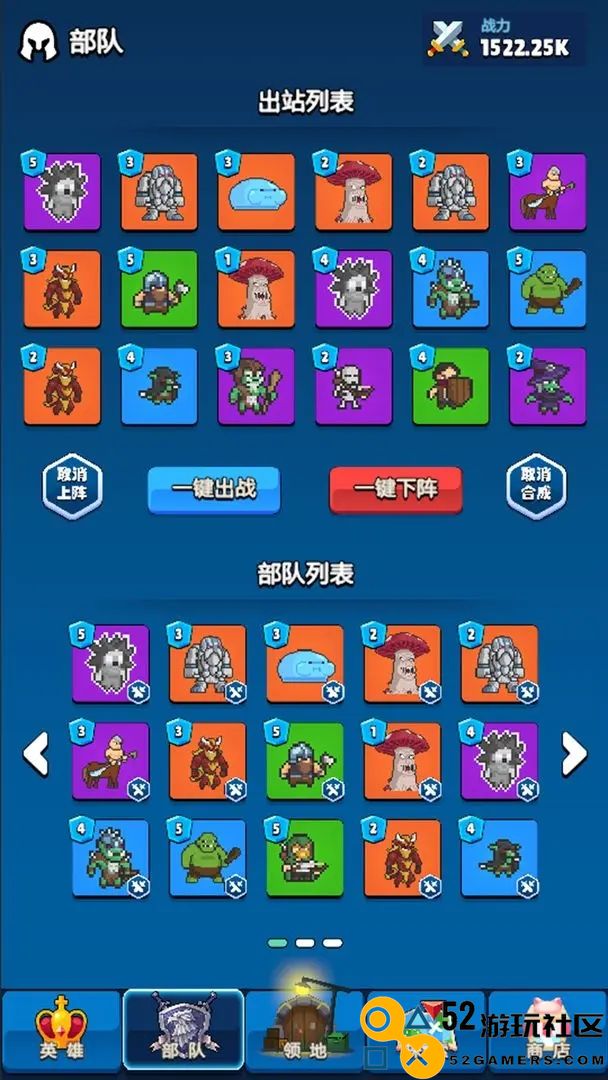Choose the level 5 archer in 部队列表
Viewport: 608px width, 1080px height.
pos(304,858)
